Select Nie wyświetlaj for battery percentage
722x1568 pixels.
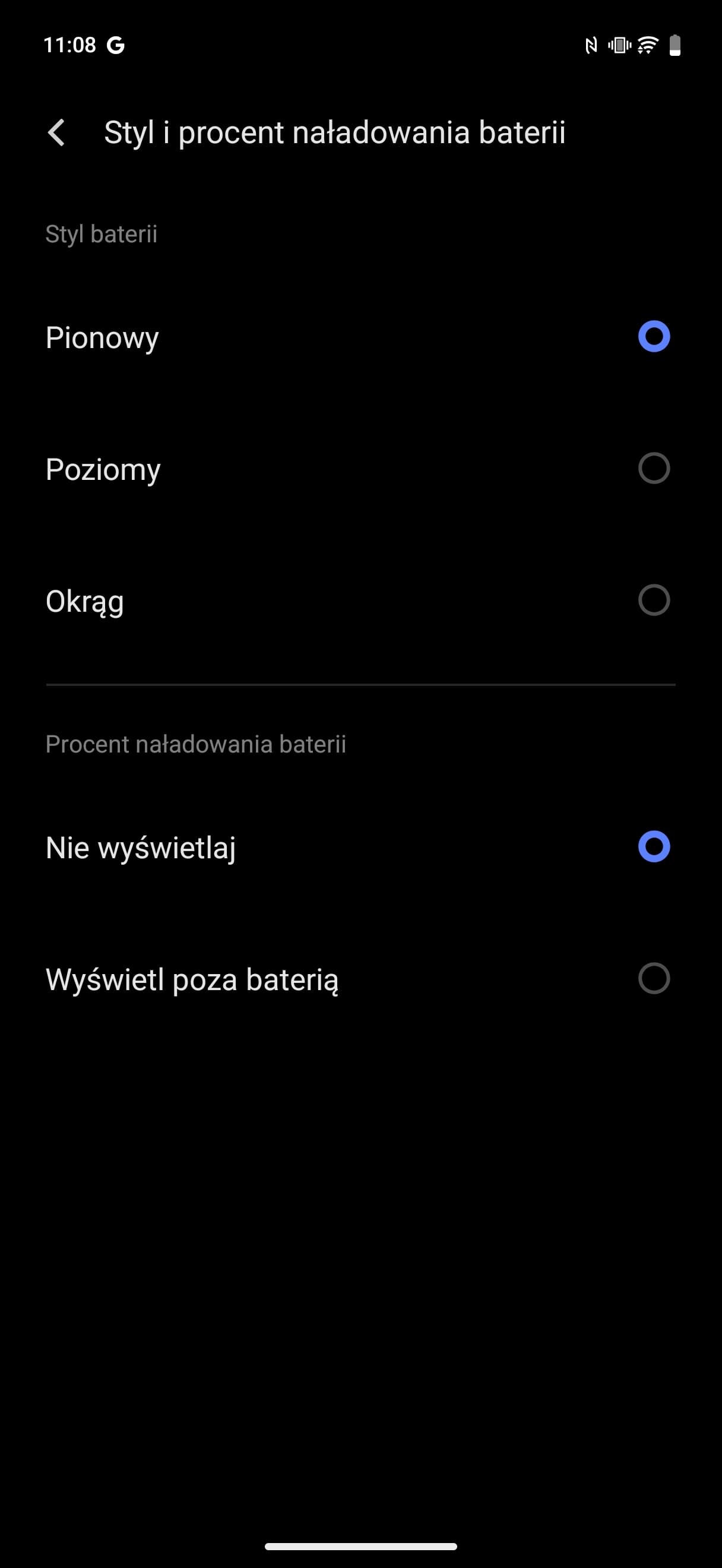360,848
